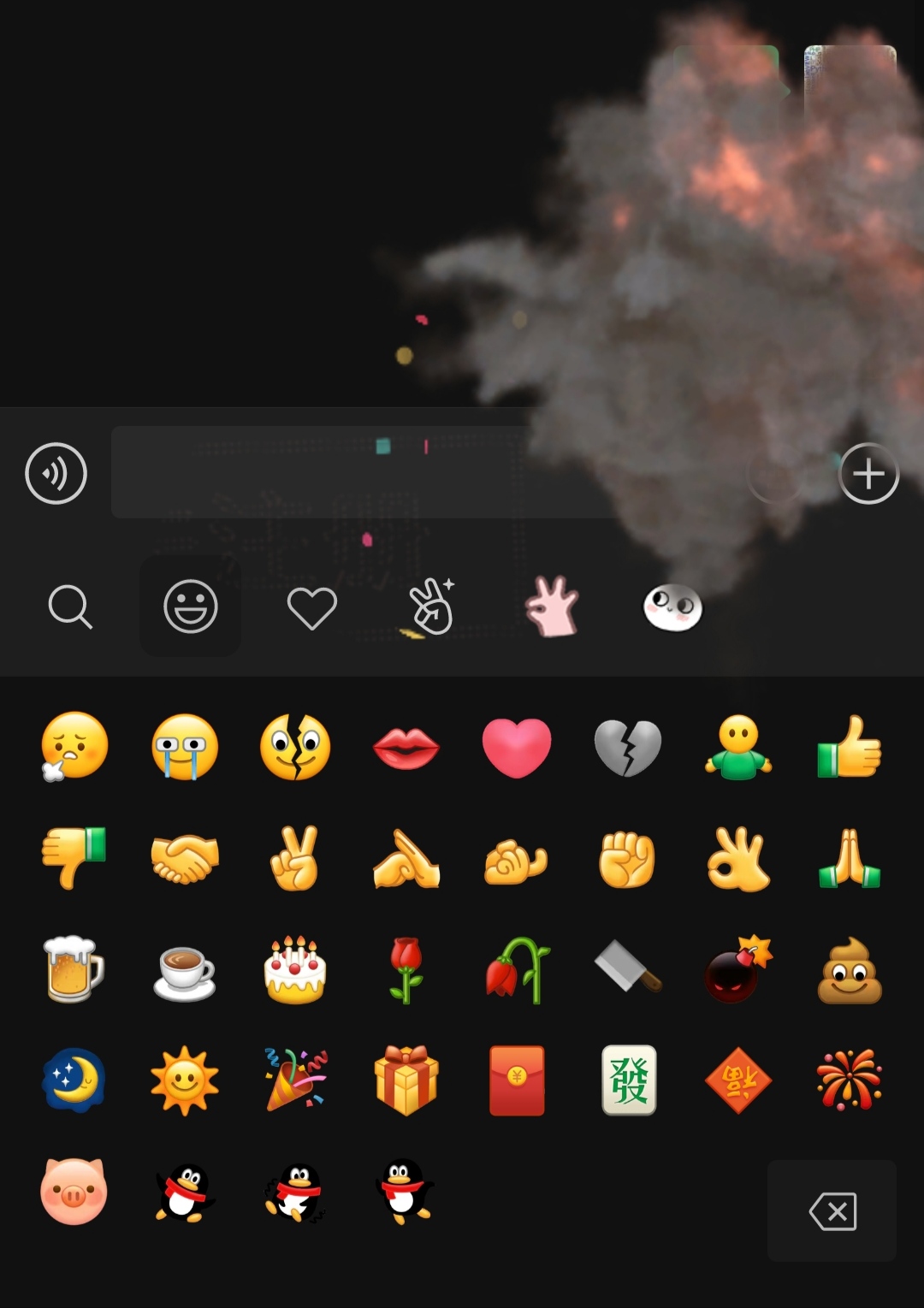Switch to voice input mode

(56, 473)
